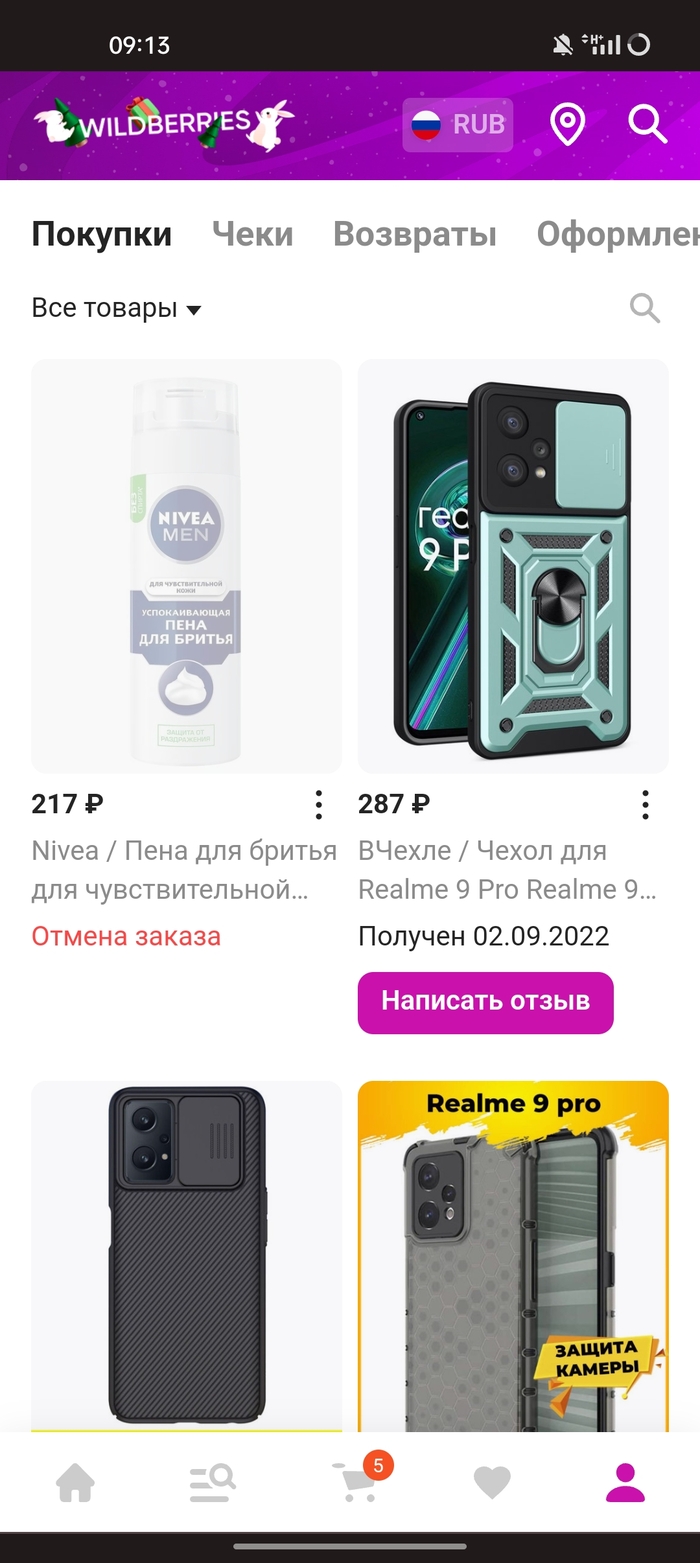Switch to the Возвраты tab
This screenshot has height=1563, width=700.
click(x=414, y=234)
